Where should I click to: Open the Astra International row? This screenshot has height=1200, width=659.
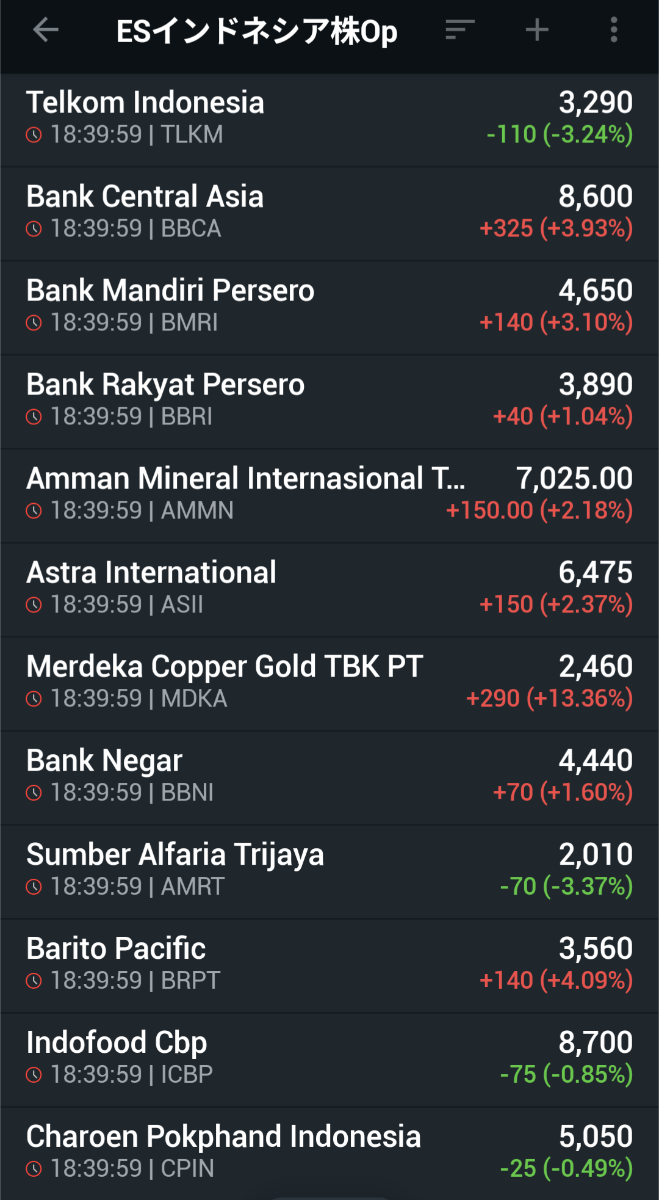tap(329, 588)
